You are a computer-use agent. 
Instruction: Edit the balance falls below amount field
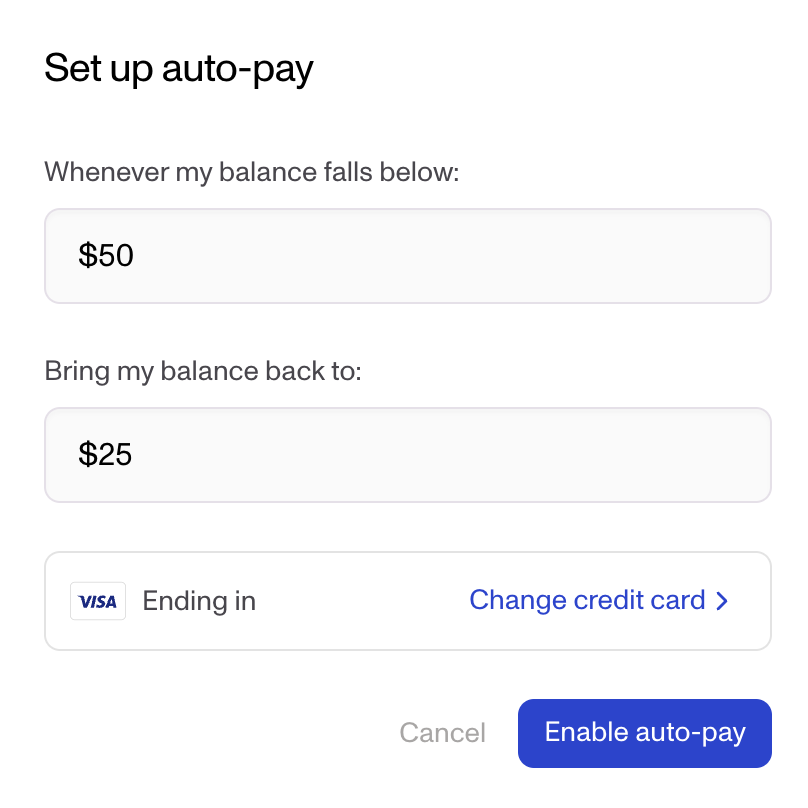pyautogui.click(x=407, y=256)
